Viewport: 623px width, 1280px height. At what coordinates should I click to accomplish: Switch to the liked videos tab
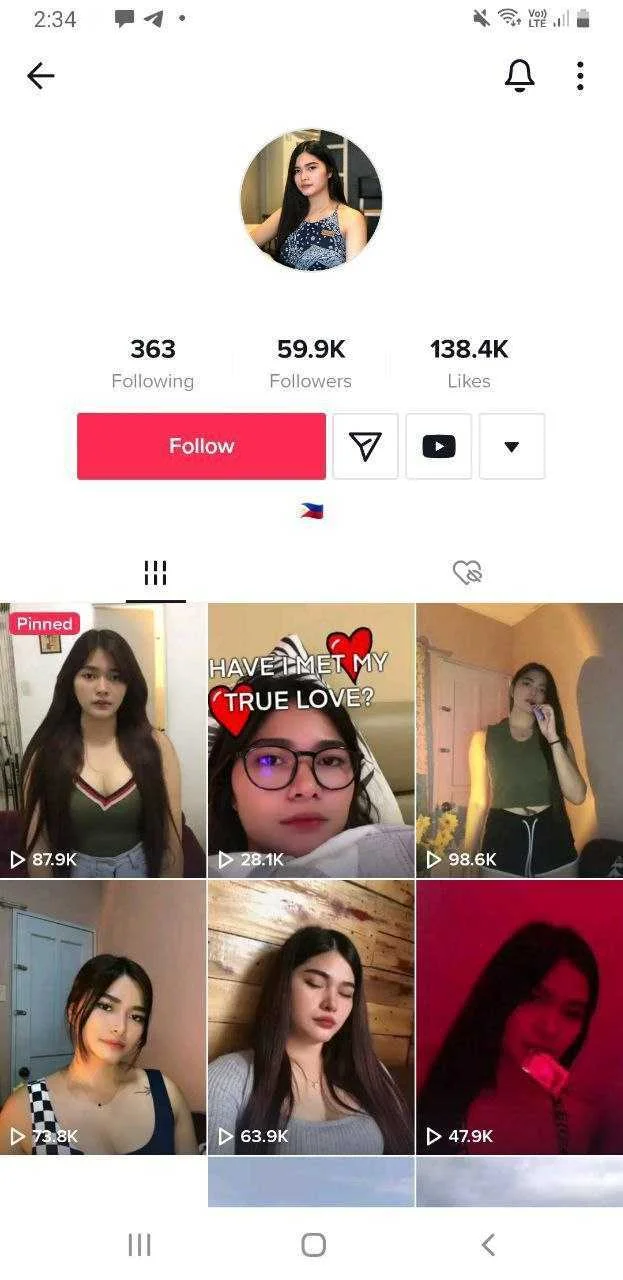pyautogui.click(x=467, y=572)
